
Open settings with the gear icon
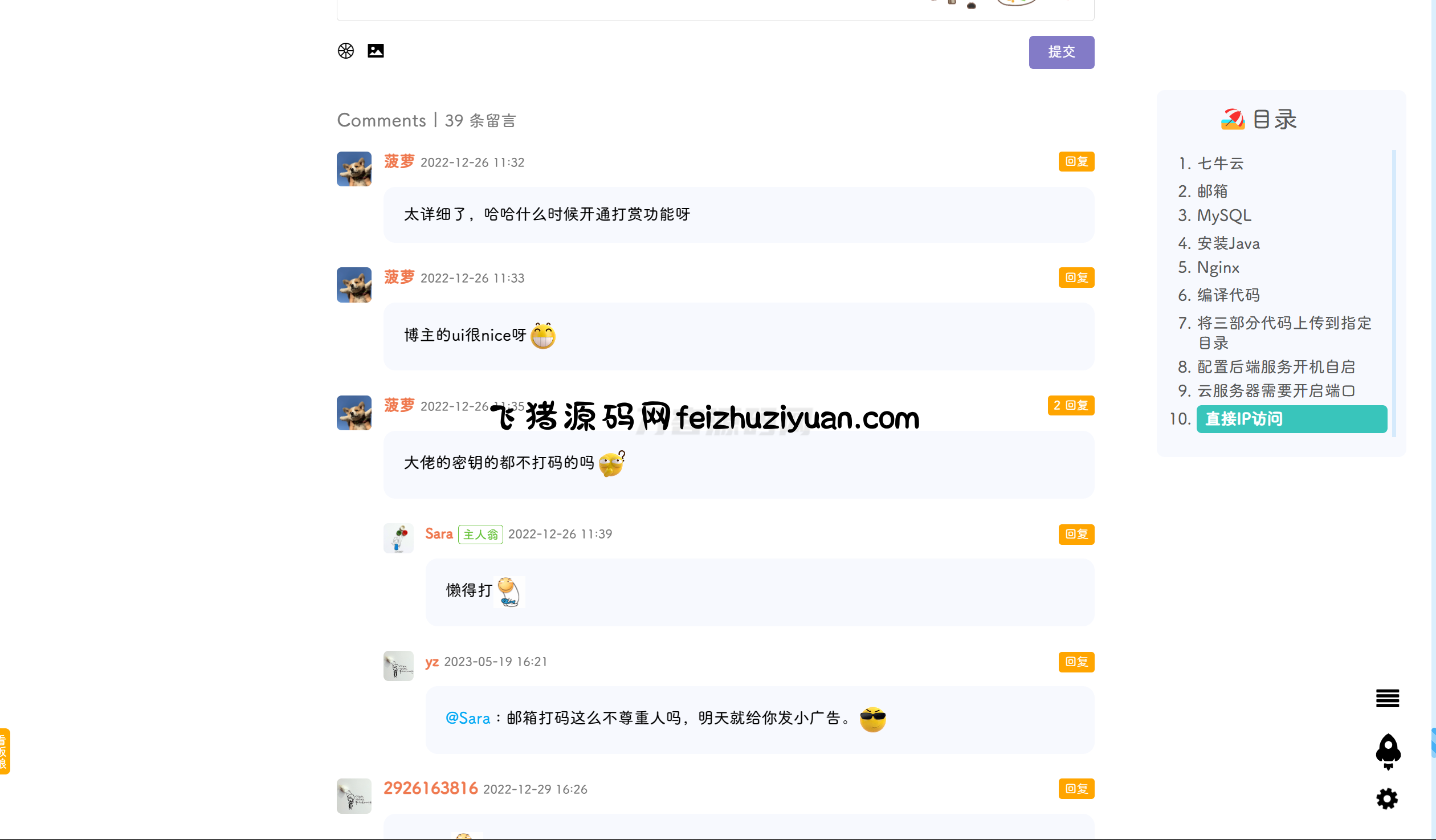point(1387,799)
